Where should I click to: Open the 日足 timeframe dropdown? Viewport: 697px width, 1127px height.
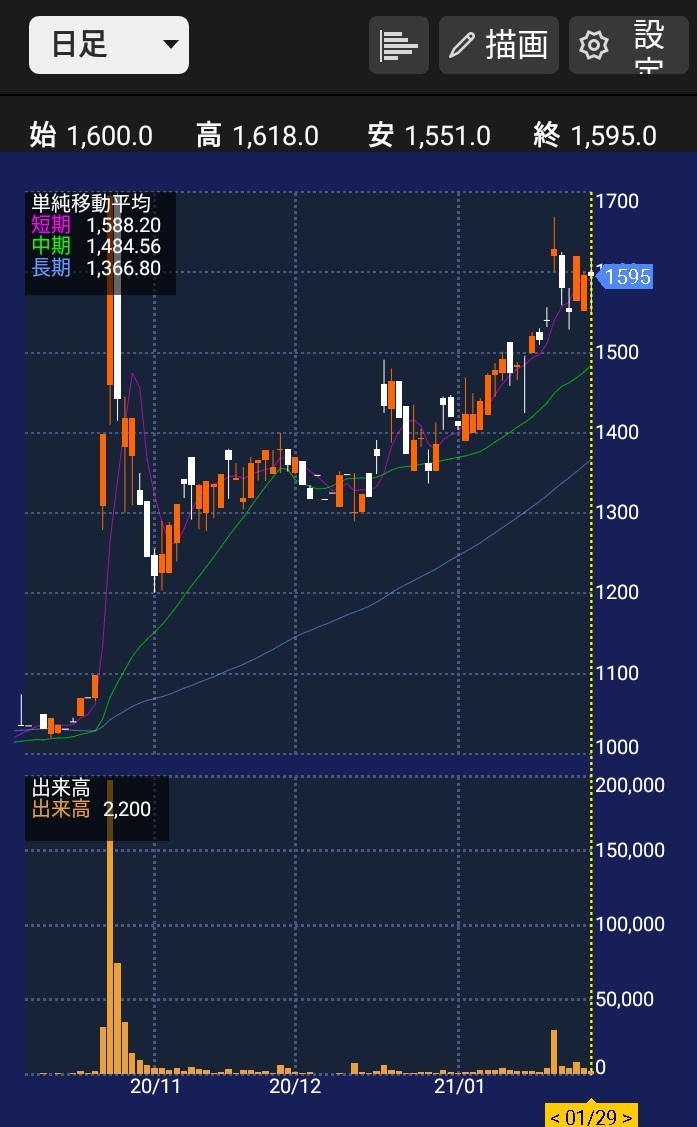pos(109,45)
